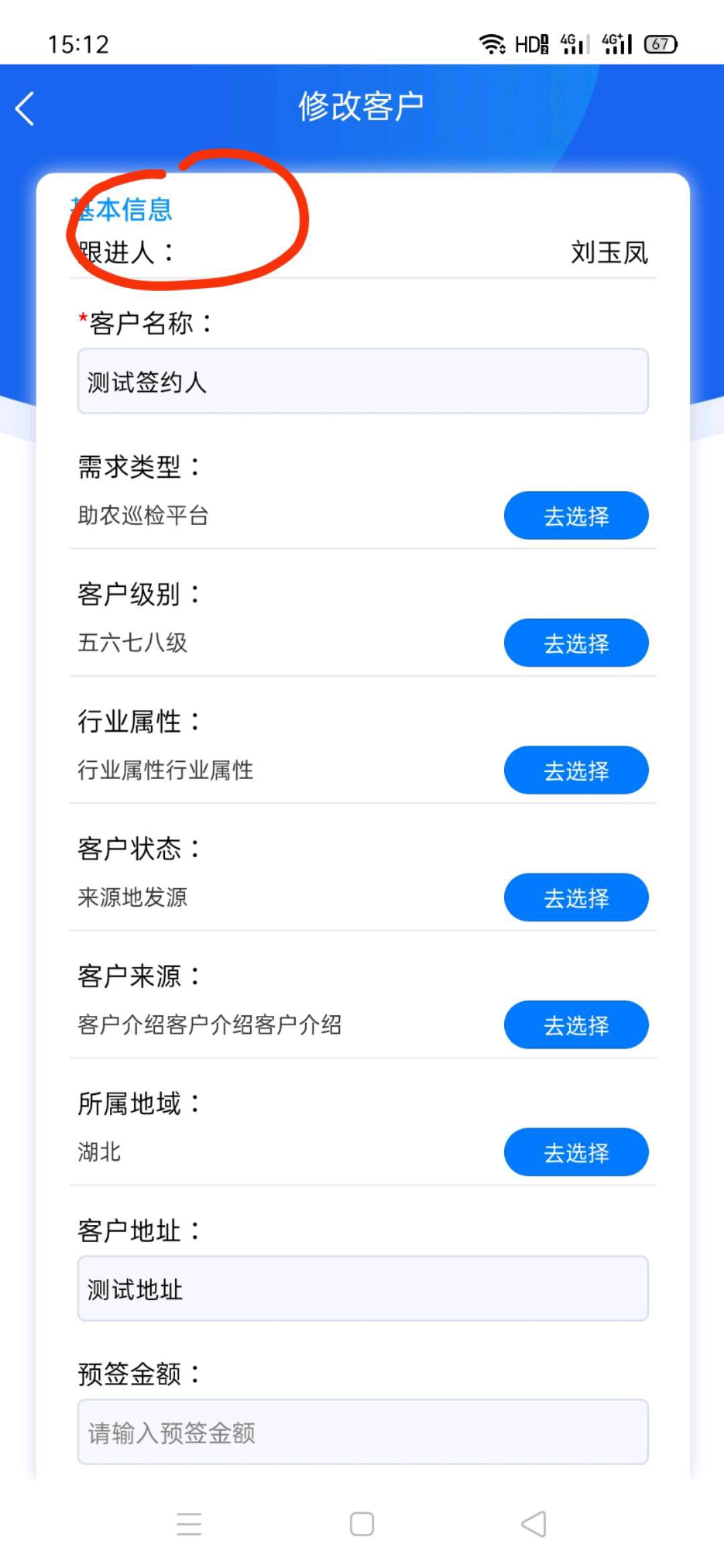Choose 客户级别 via its 去选择 button
Screen dimensions: 724x1568
[576, 643]
